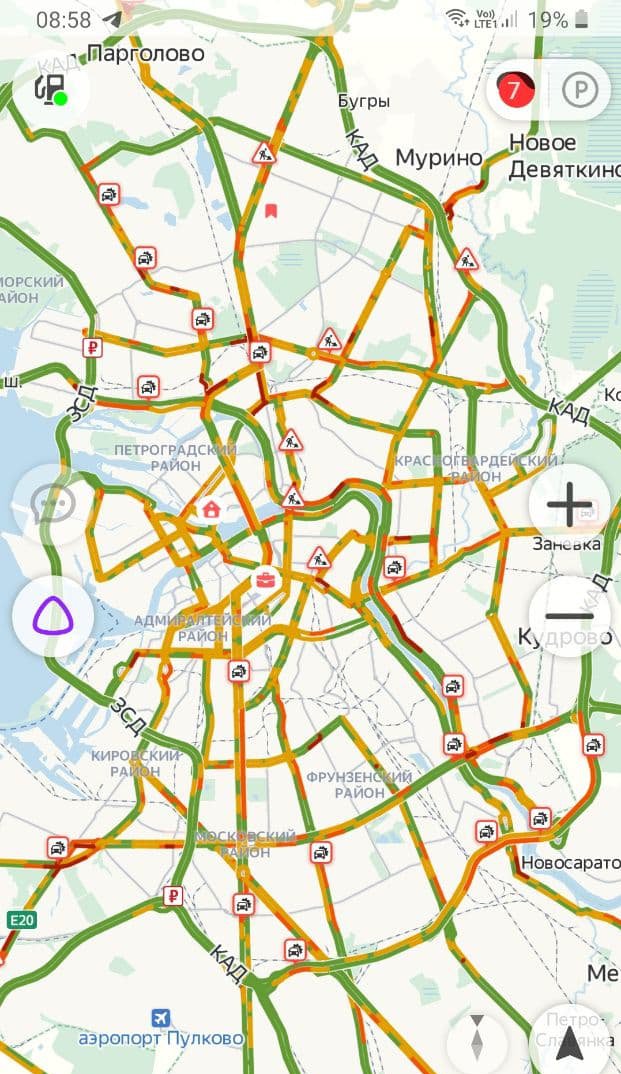The width and height of the screenshot is (621, 1074).
Task: Tap the compass to reset orientation
Action: pyautogui.click(x=476, y=1039)
